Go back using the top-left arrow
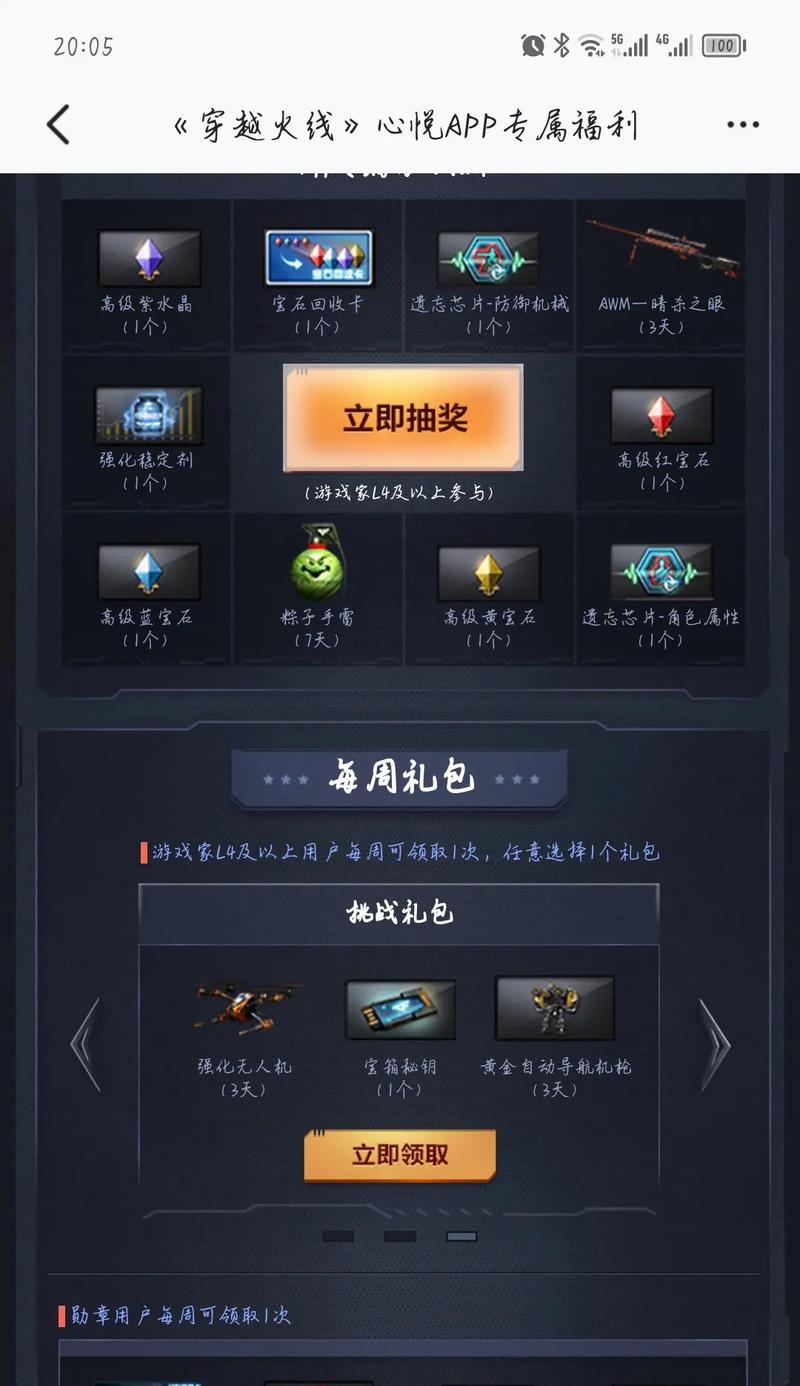 point(59,125)
